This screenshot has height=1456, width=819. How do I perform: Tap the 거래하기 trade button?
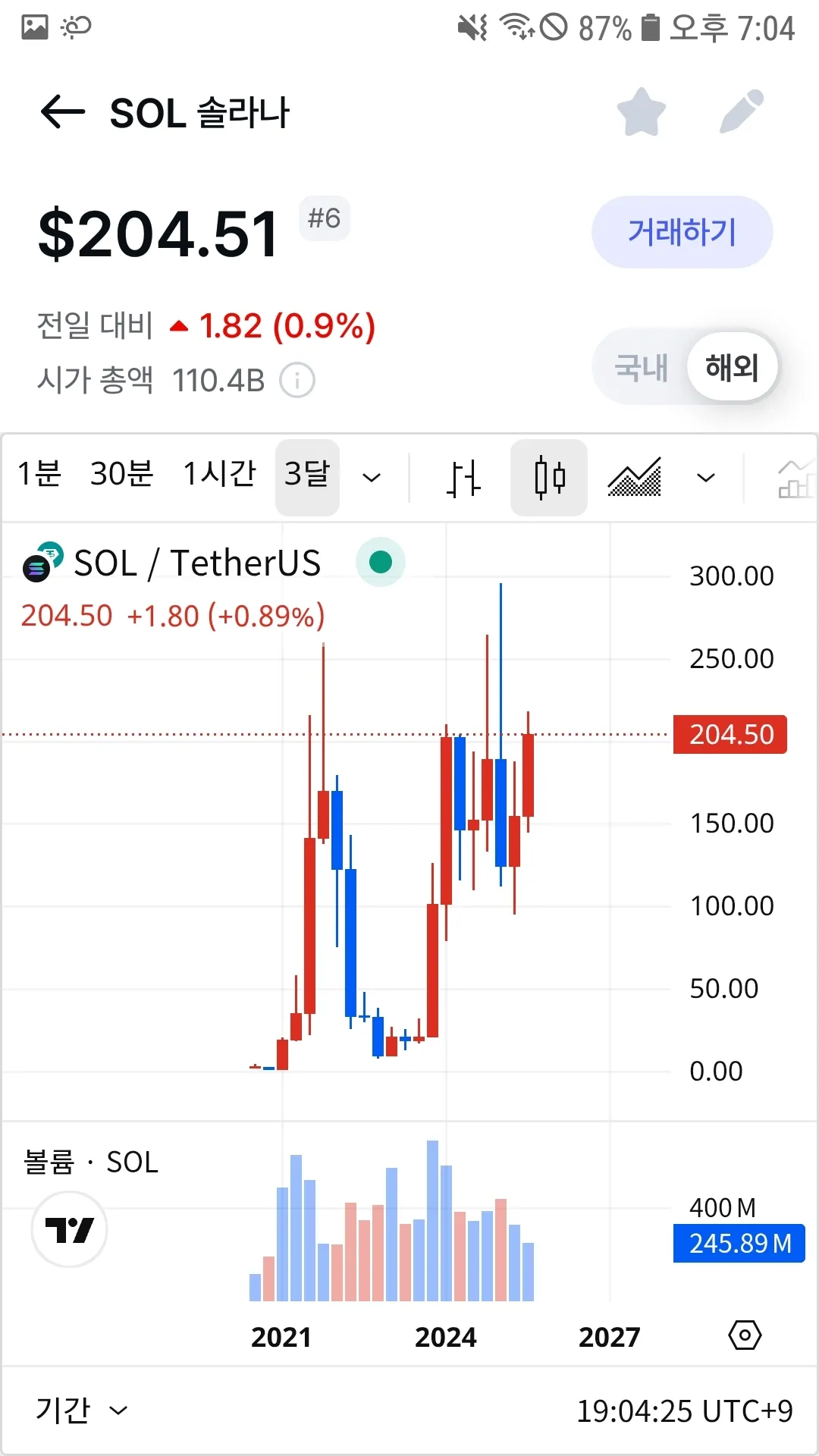tap(682, 232)
